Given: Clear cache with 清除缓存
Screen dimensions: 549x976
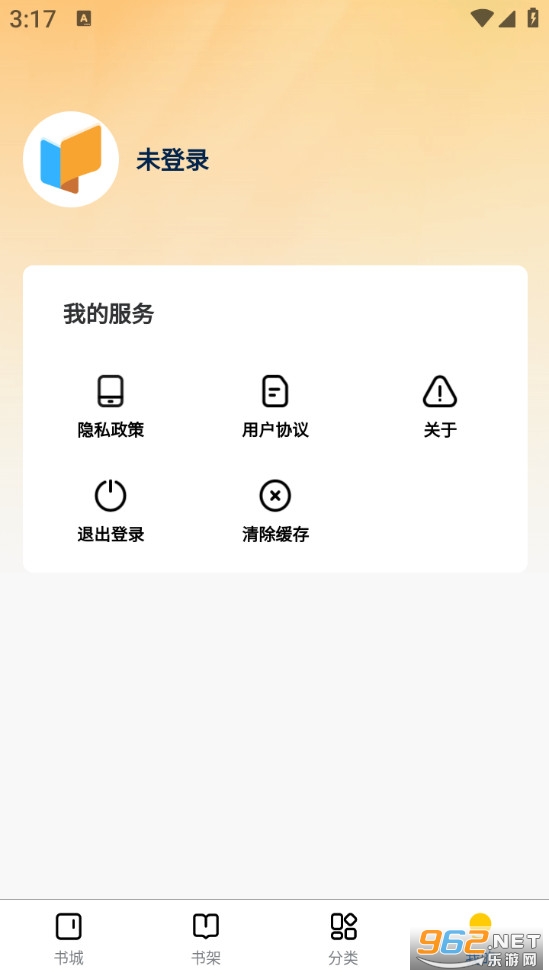Looking at the screenshot, I should point(275,511).
